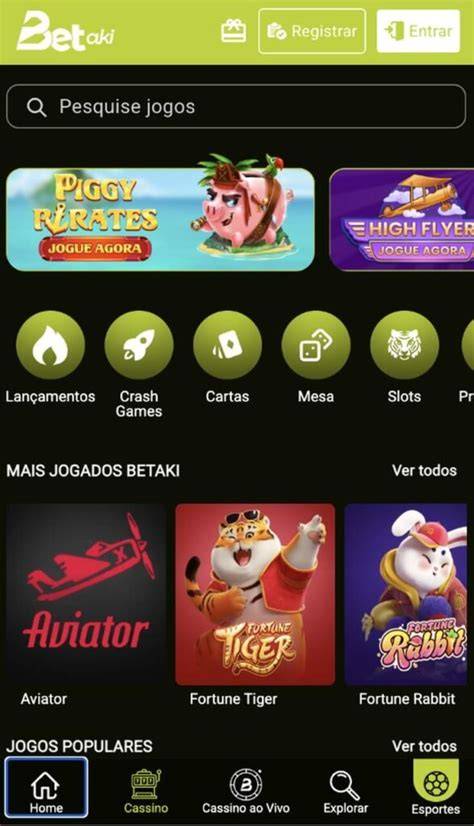Switch to the Cassino ao Vivo tab
Screen dimensions: 474x826
point(246,792)
